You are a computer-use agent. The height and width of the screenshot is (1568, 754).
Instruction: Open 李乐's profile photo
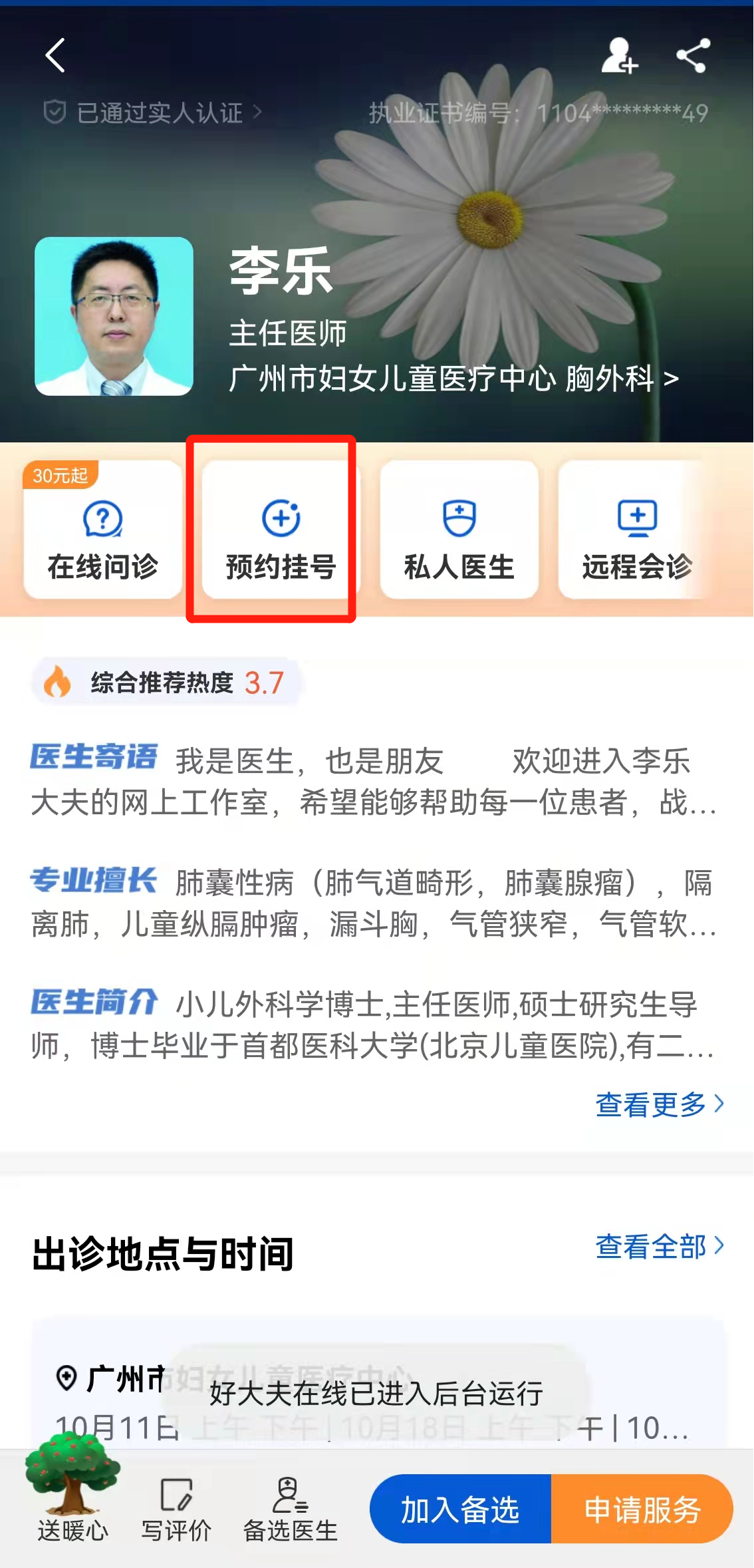[x=114, y=316]
